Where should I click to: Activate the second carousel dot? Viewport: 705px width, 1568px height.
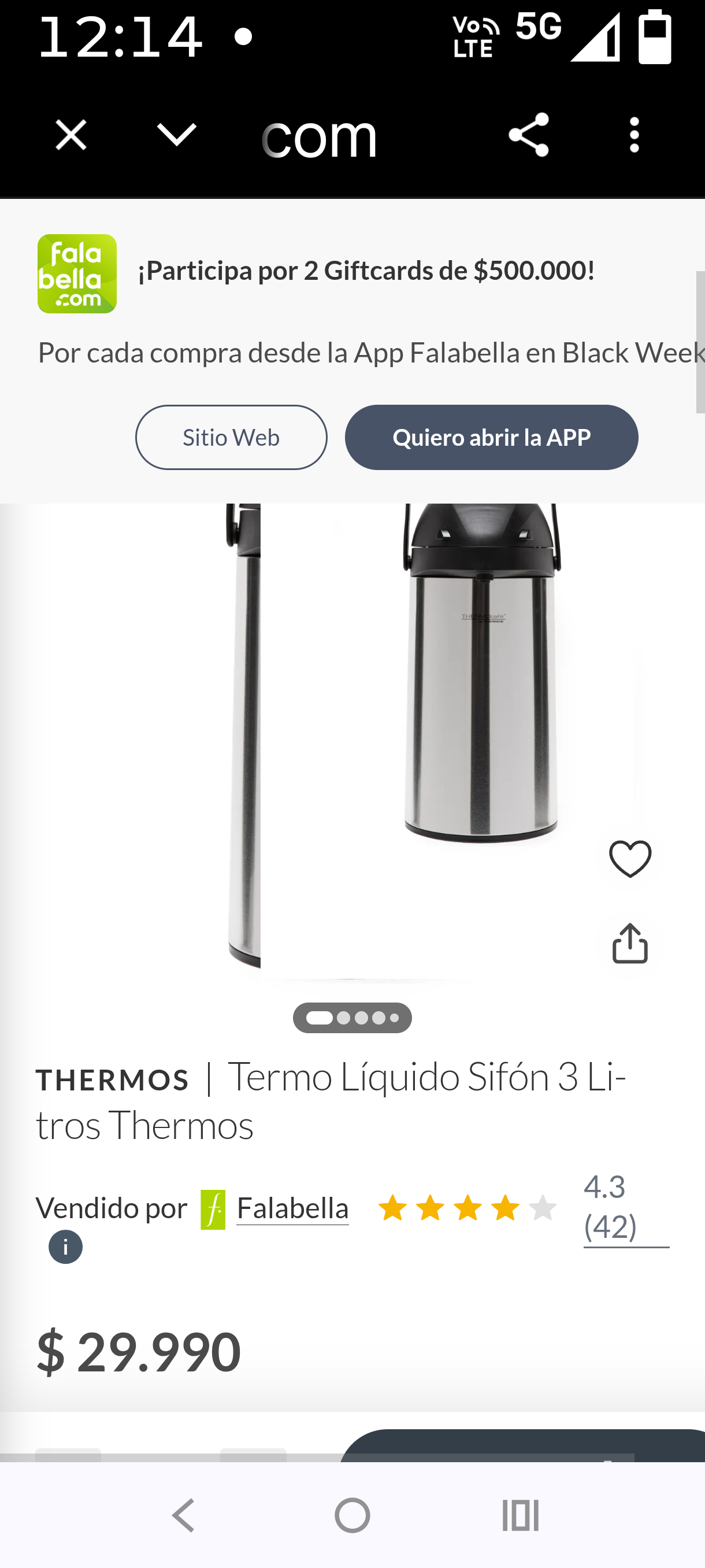344,1017
